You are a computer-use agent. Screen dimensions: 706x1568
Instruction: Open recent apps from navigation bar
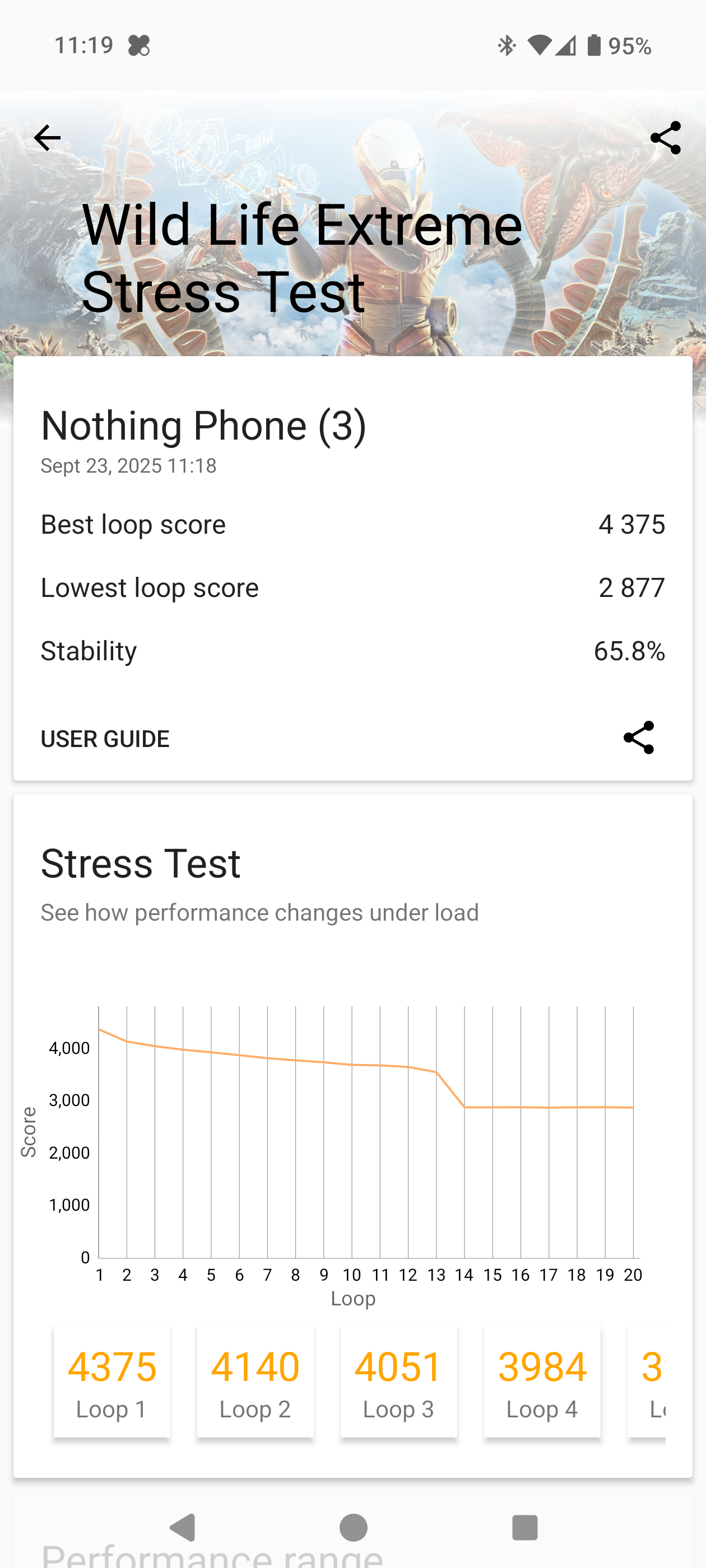[x=524, y=1527]
